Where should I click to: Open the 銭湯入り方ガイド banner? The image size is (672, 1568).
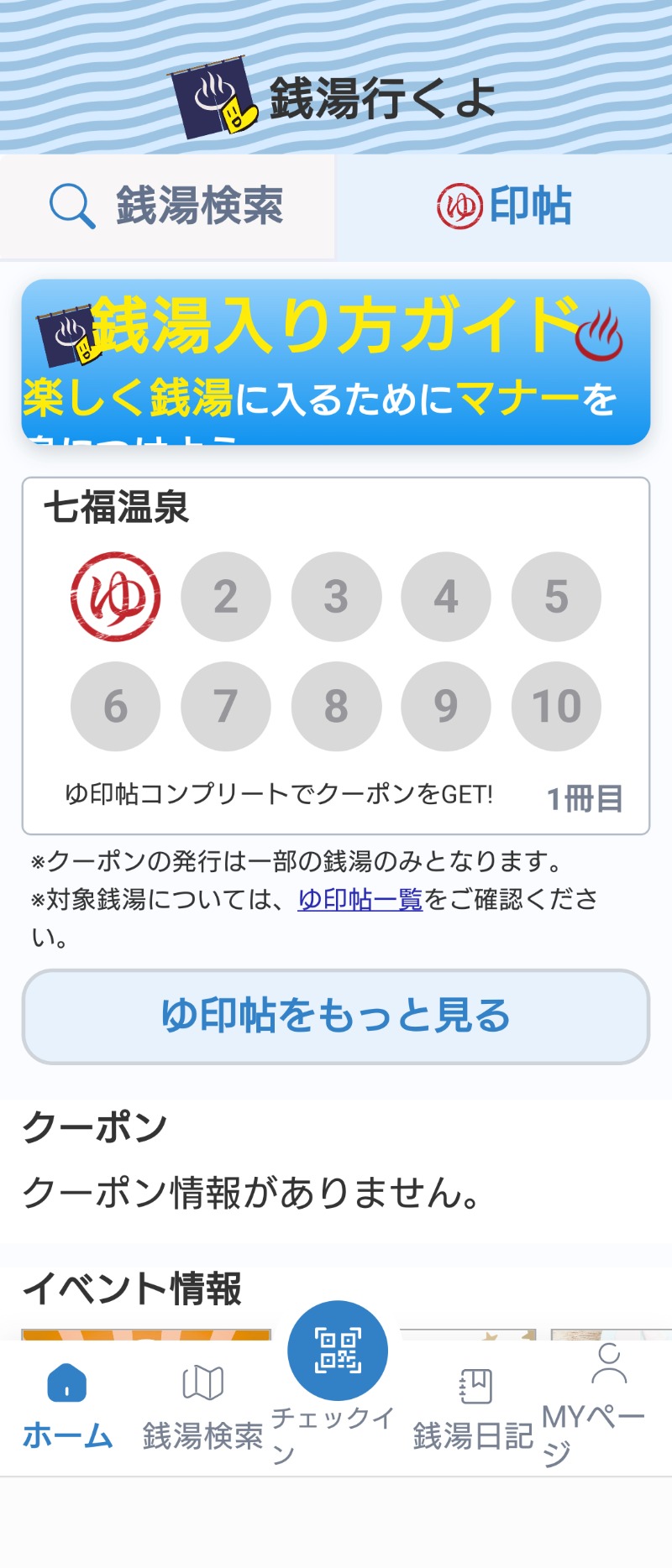click(x=336, y=361)
